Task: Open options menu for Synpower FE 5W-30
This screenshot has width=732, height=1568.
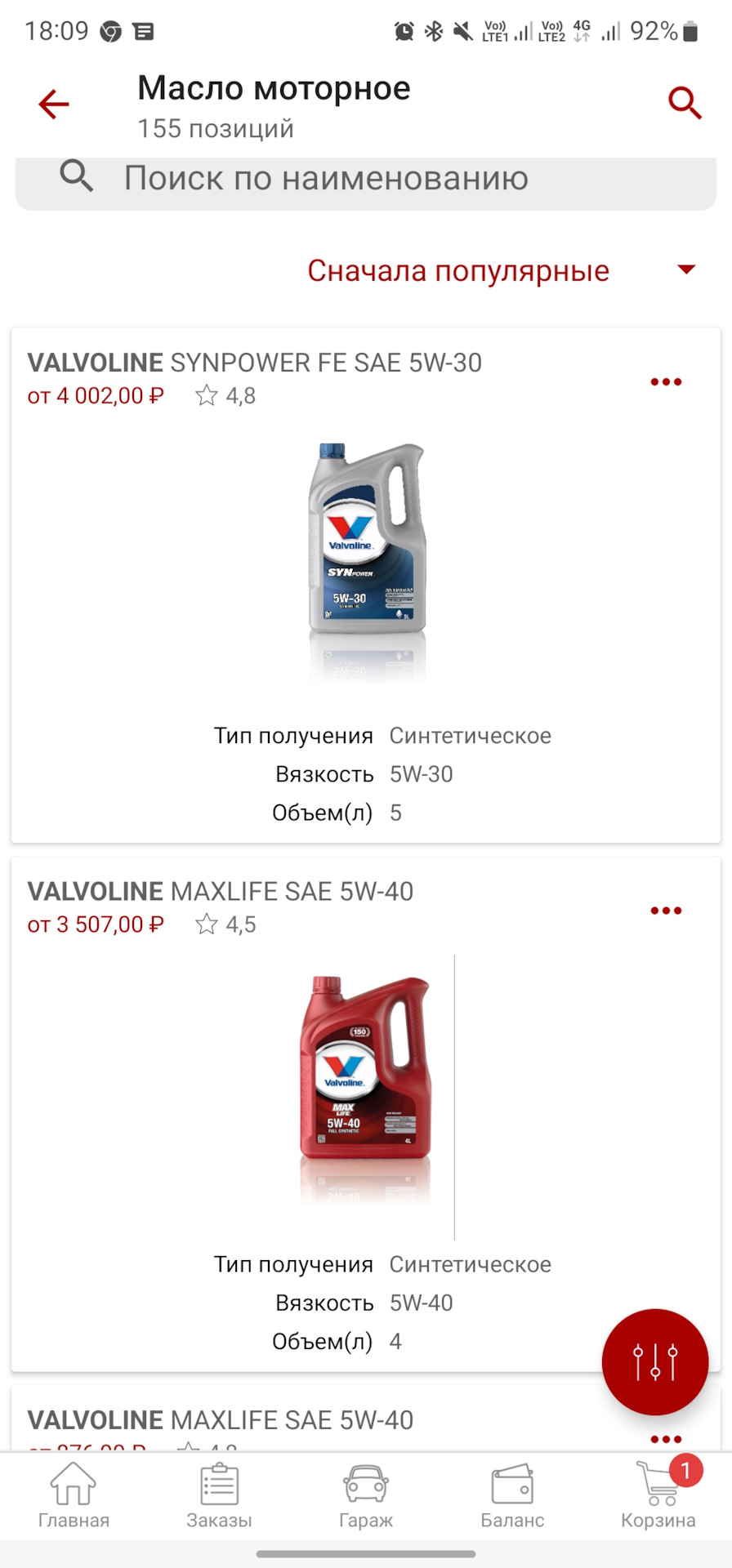Action: [x=666, y=381]
